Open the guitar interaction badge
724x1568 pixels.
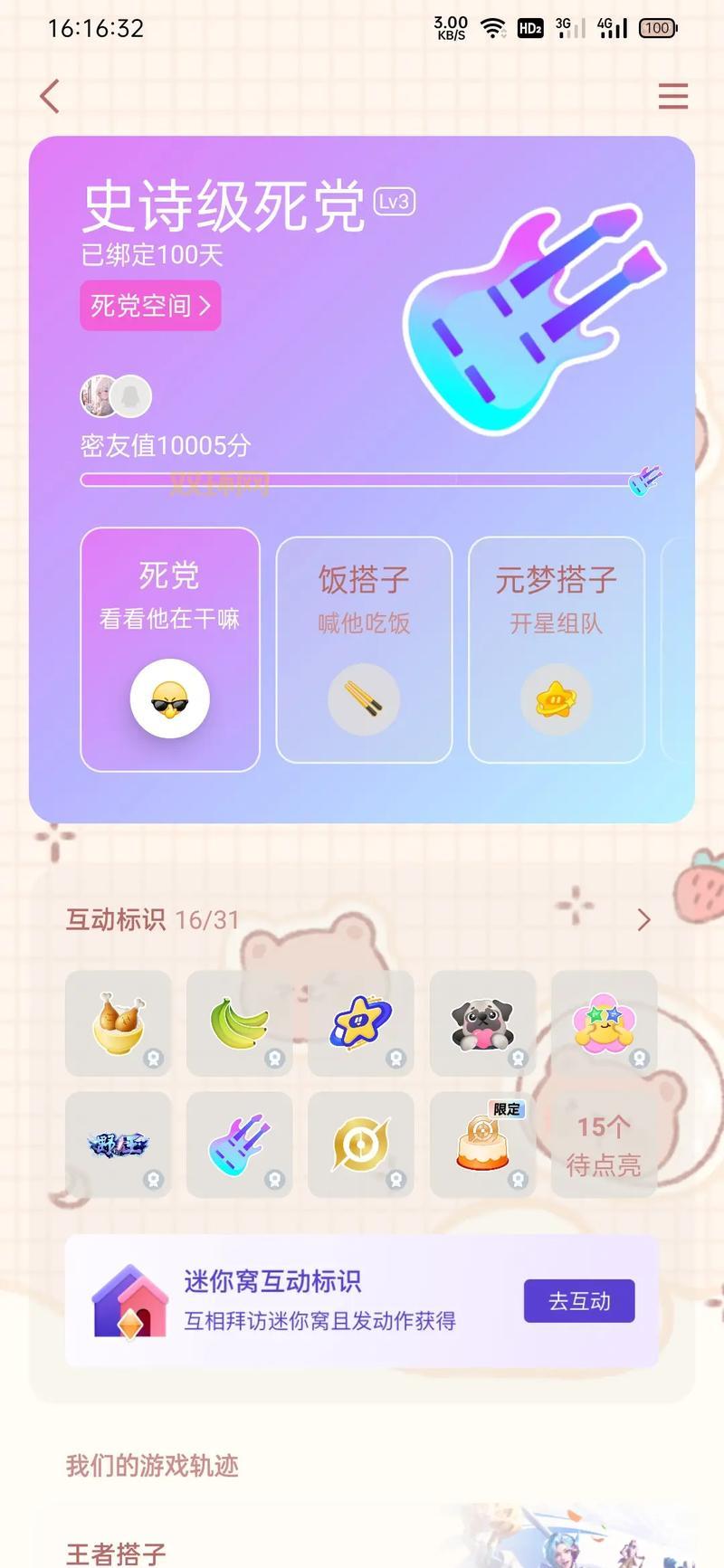240,1143
